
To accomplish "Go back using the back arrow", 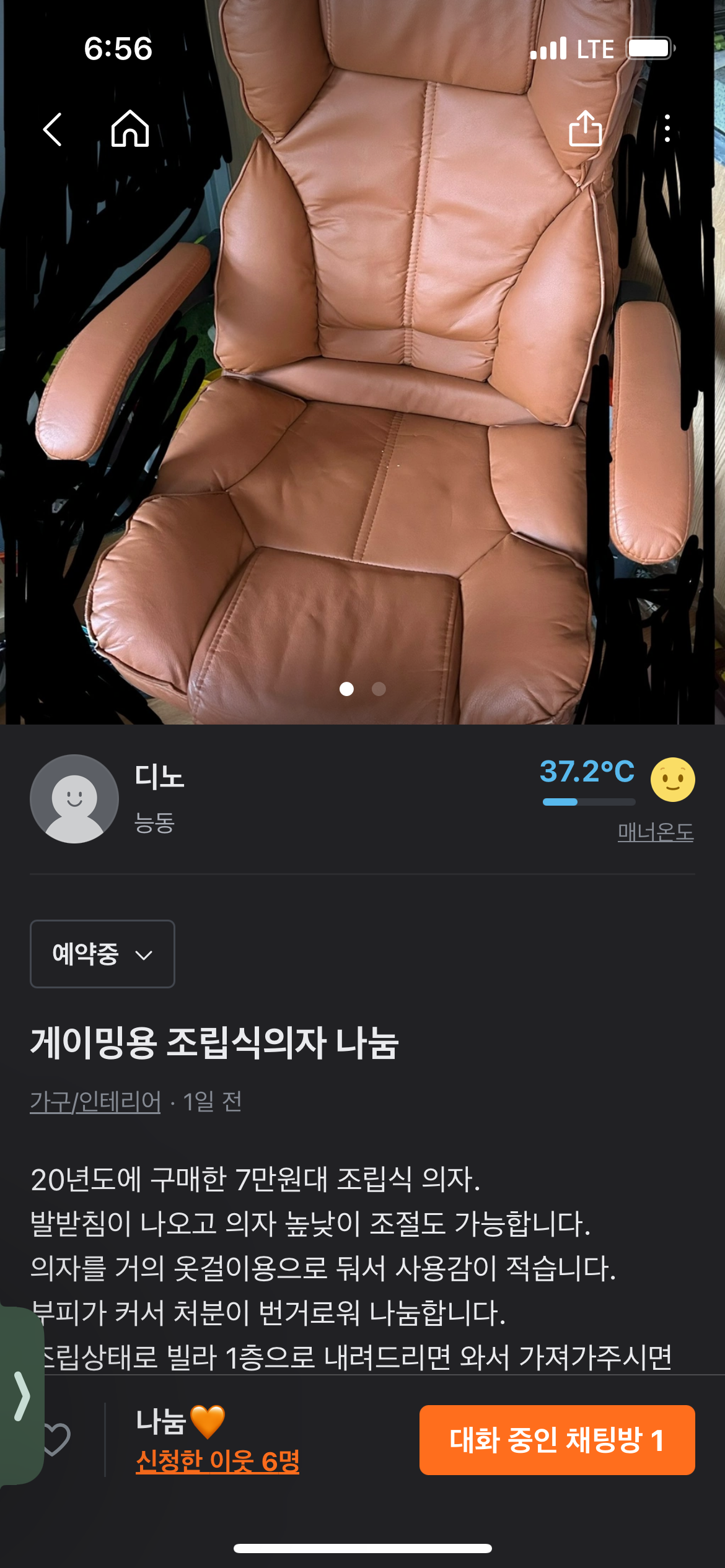I will coord(53,129).
